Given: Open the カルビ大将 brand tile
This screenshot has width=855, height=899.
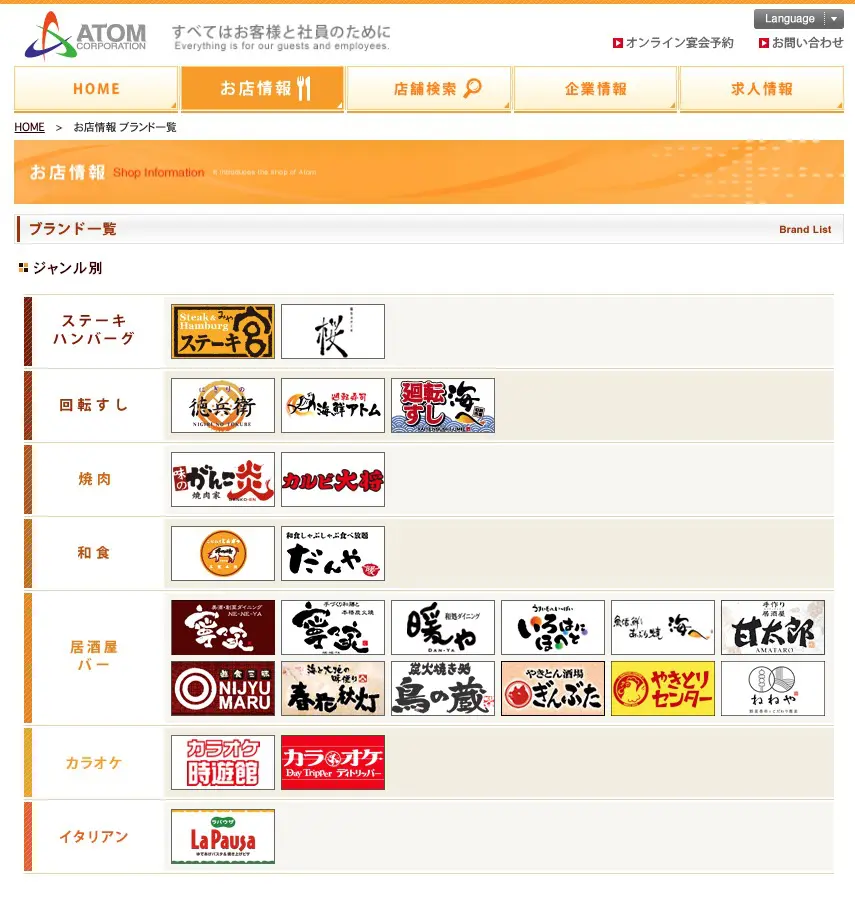Looking at the screenshot, I should point(332,479).
